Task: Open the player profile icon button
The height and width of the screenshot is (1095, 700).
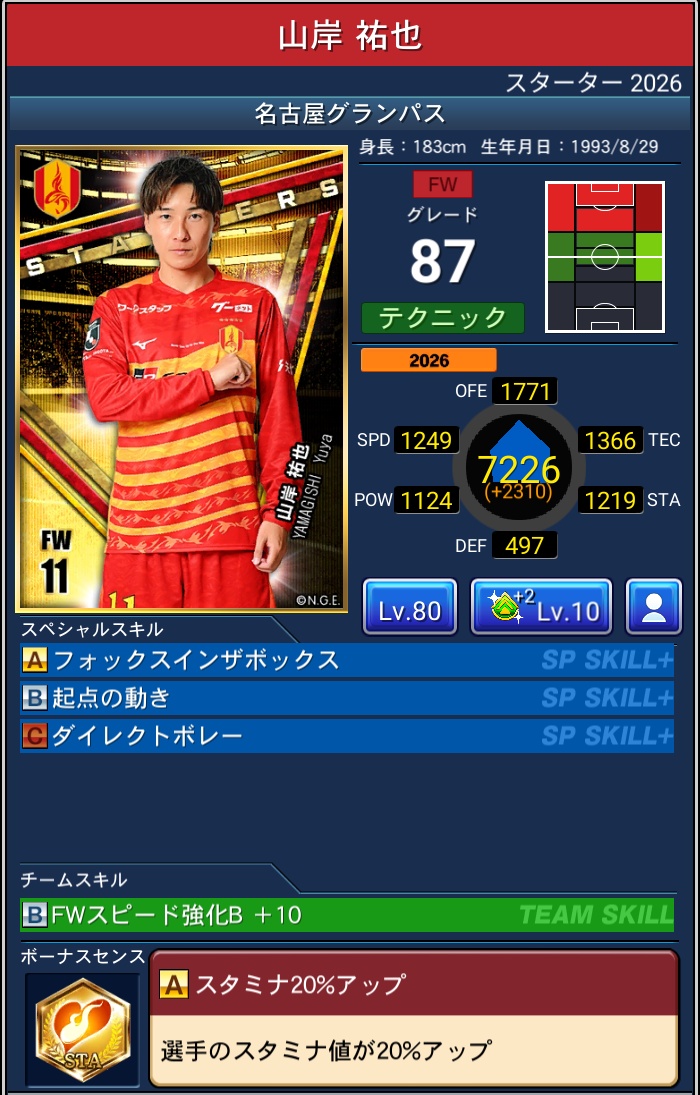Action: [x=653, y=607]
